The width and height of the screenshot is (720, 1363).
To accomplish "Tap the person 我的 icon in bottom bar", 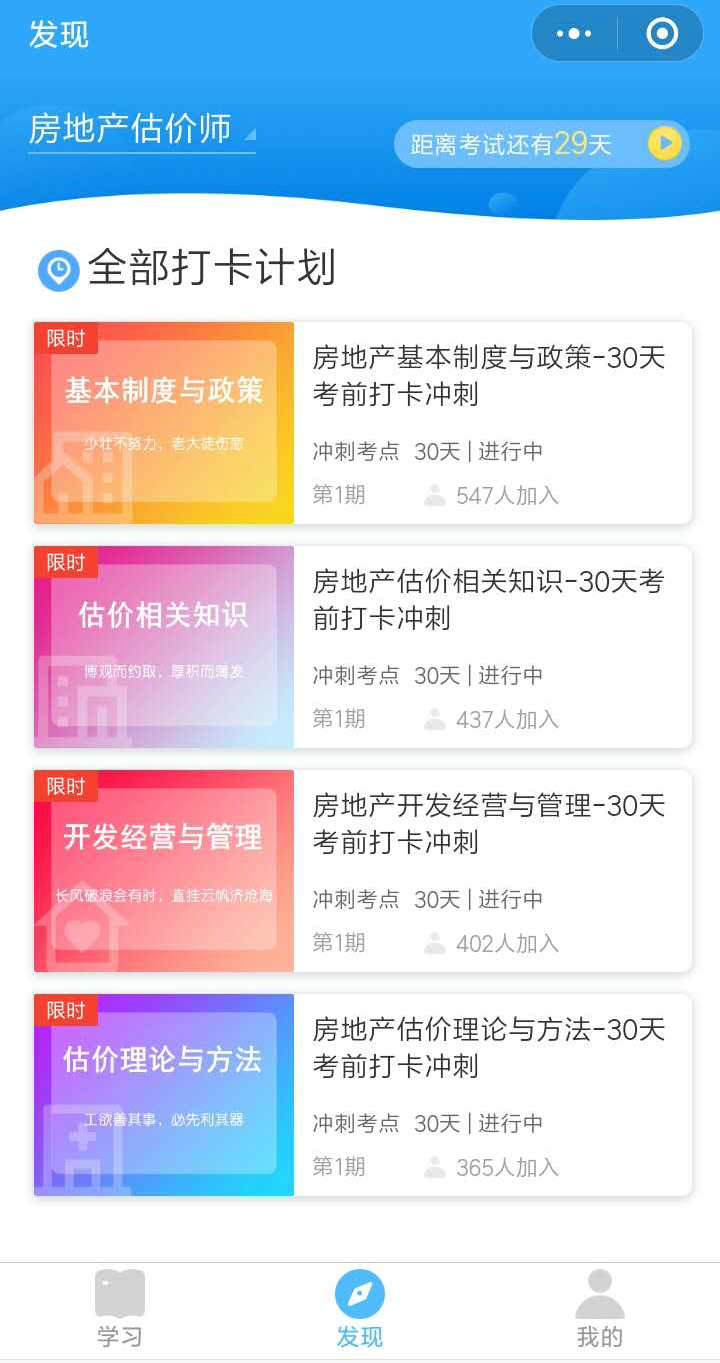I will click(599, 1292).
